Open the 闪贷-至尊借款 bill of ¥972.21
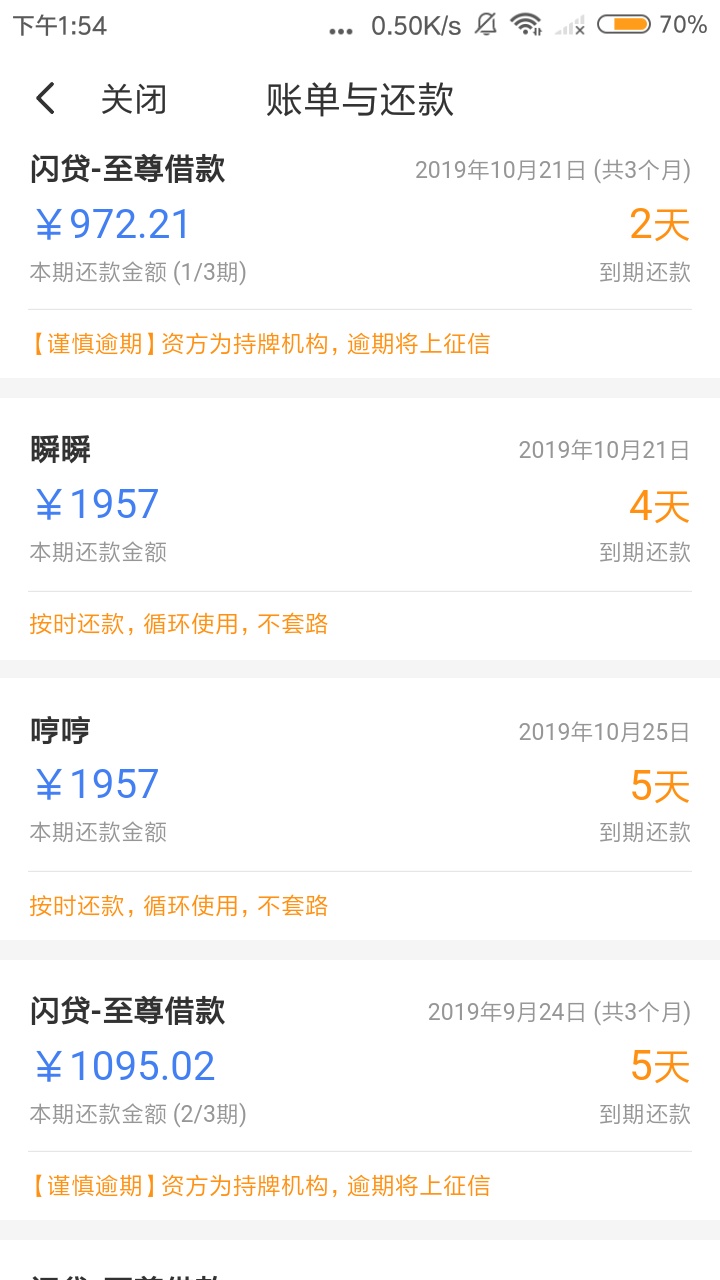 [360, 259]
